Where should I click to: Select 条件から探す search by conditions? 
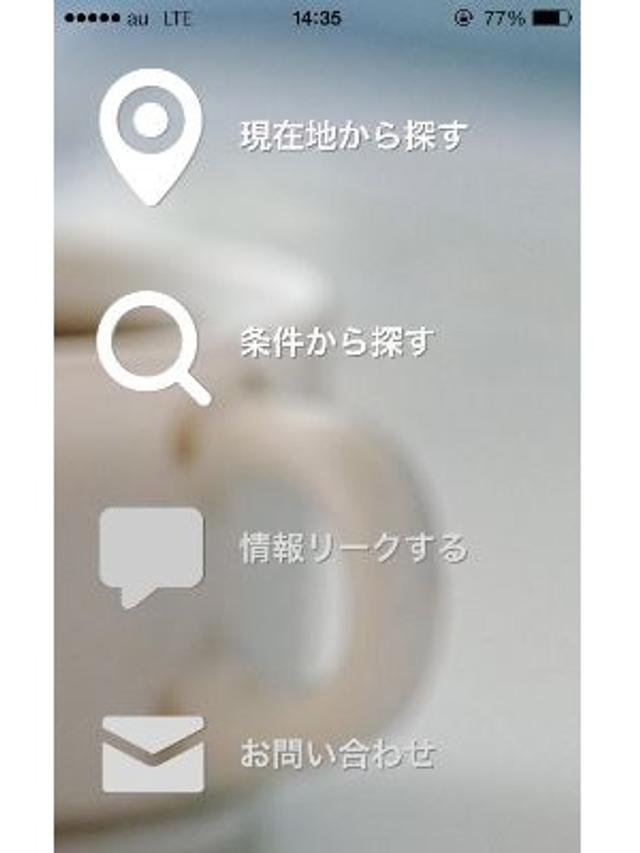tap(335, 343)
